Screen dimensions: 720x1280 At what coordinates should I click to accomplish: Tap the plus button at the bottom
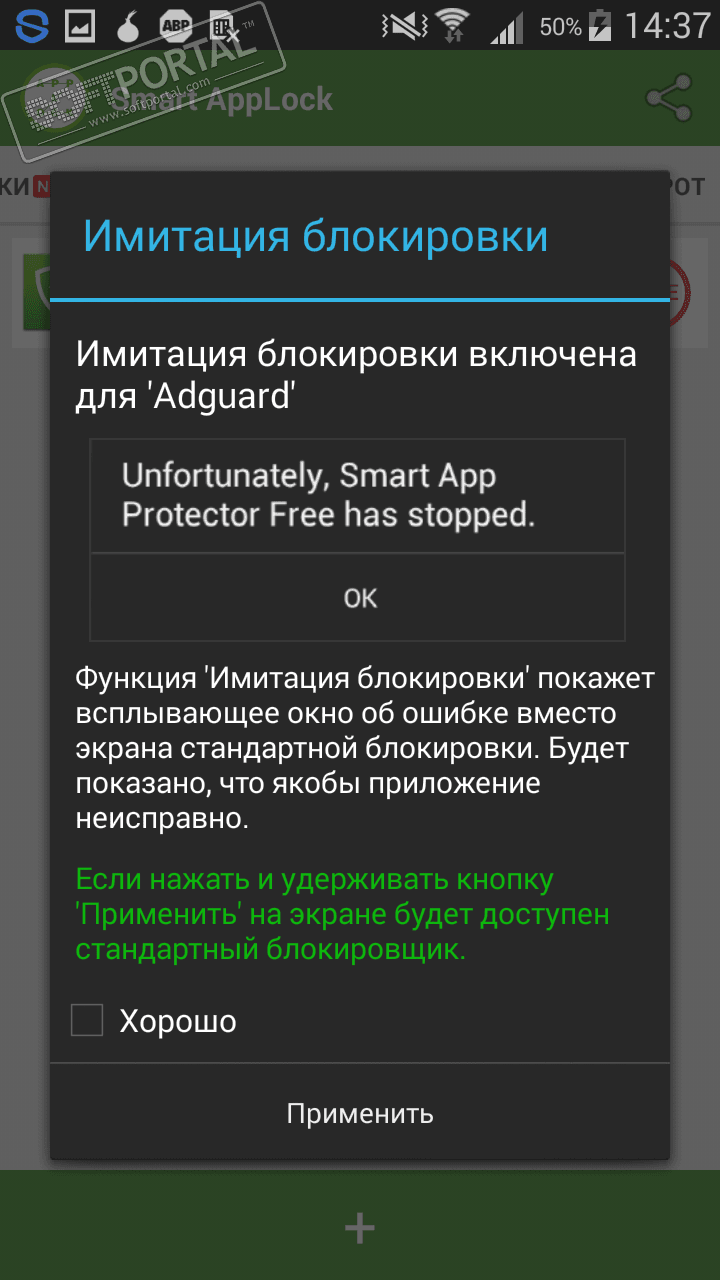click(x=360, y=1227)
